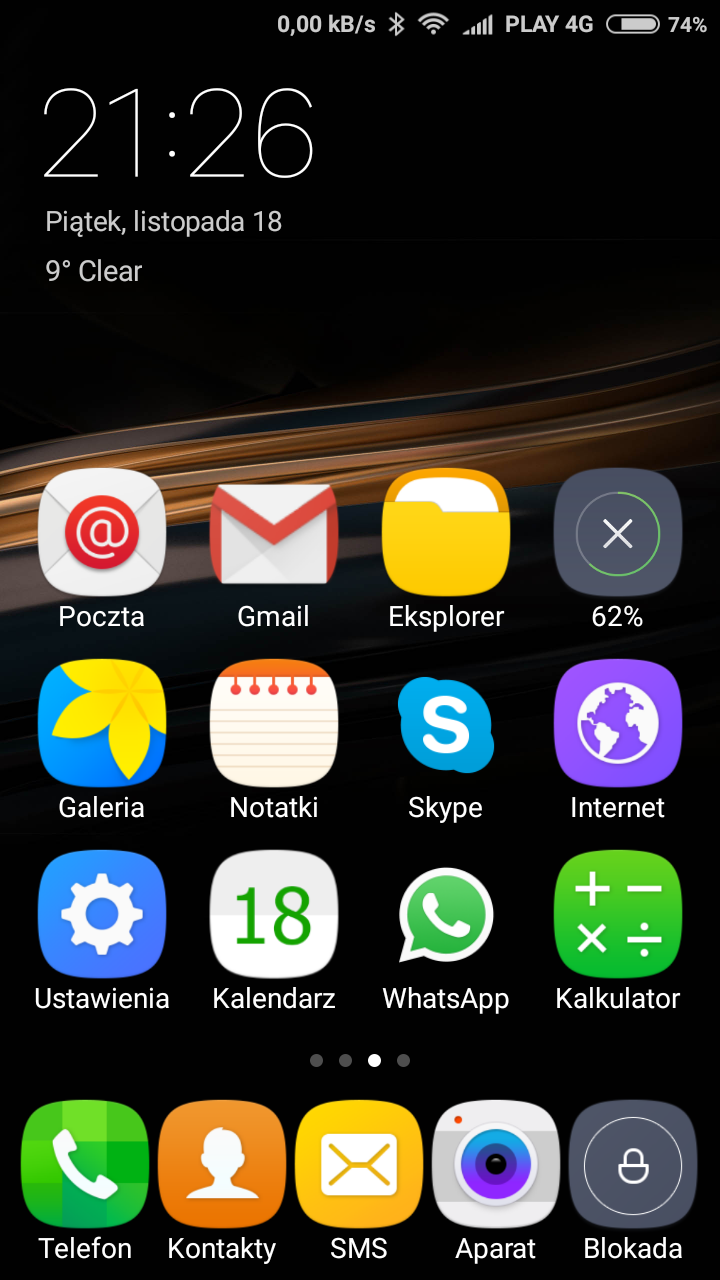Viewport: 720px width, 1280px height.
Task: Open the clock widget showing 21:26
Action: [180, 134]
